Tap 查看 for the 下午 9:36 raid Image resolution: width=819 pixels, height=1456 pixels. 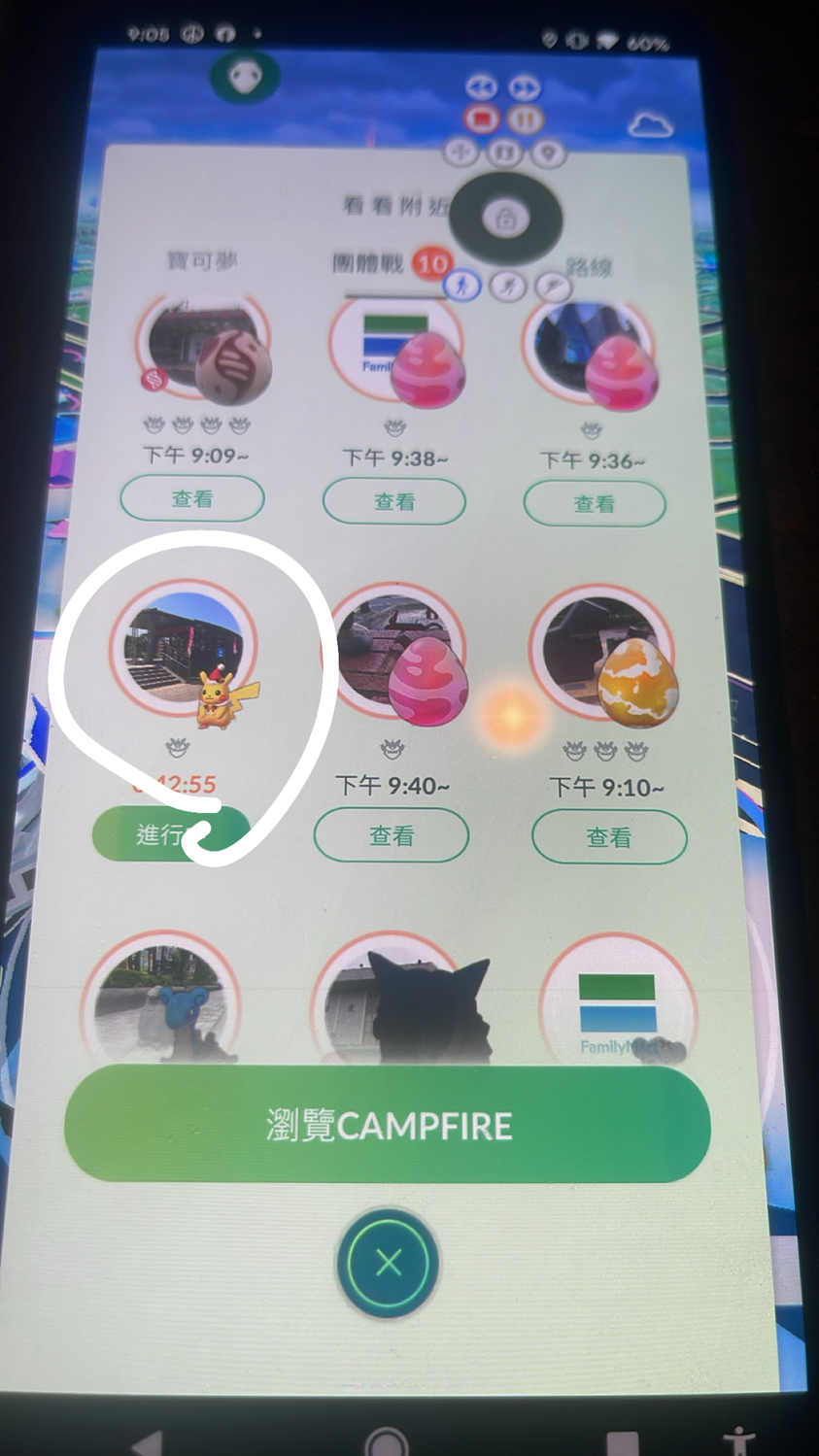[x=594, y=504]
